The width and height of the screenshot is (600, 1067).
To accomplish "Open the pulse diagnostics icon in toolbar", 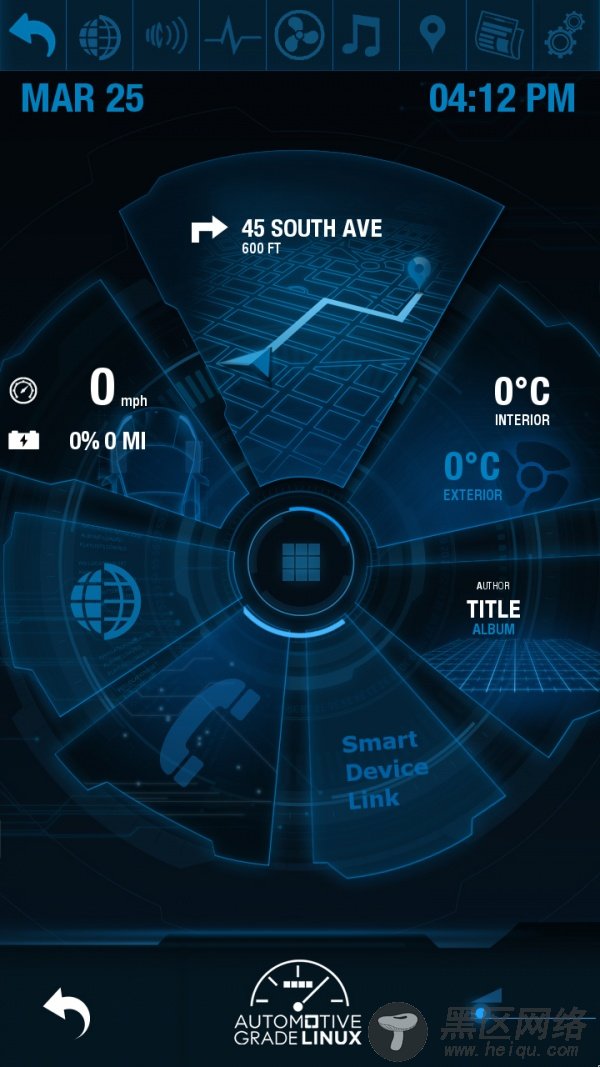I will tap(232, 36).
